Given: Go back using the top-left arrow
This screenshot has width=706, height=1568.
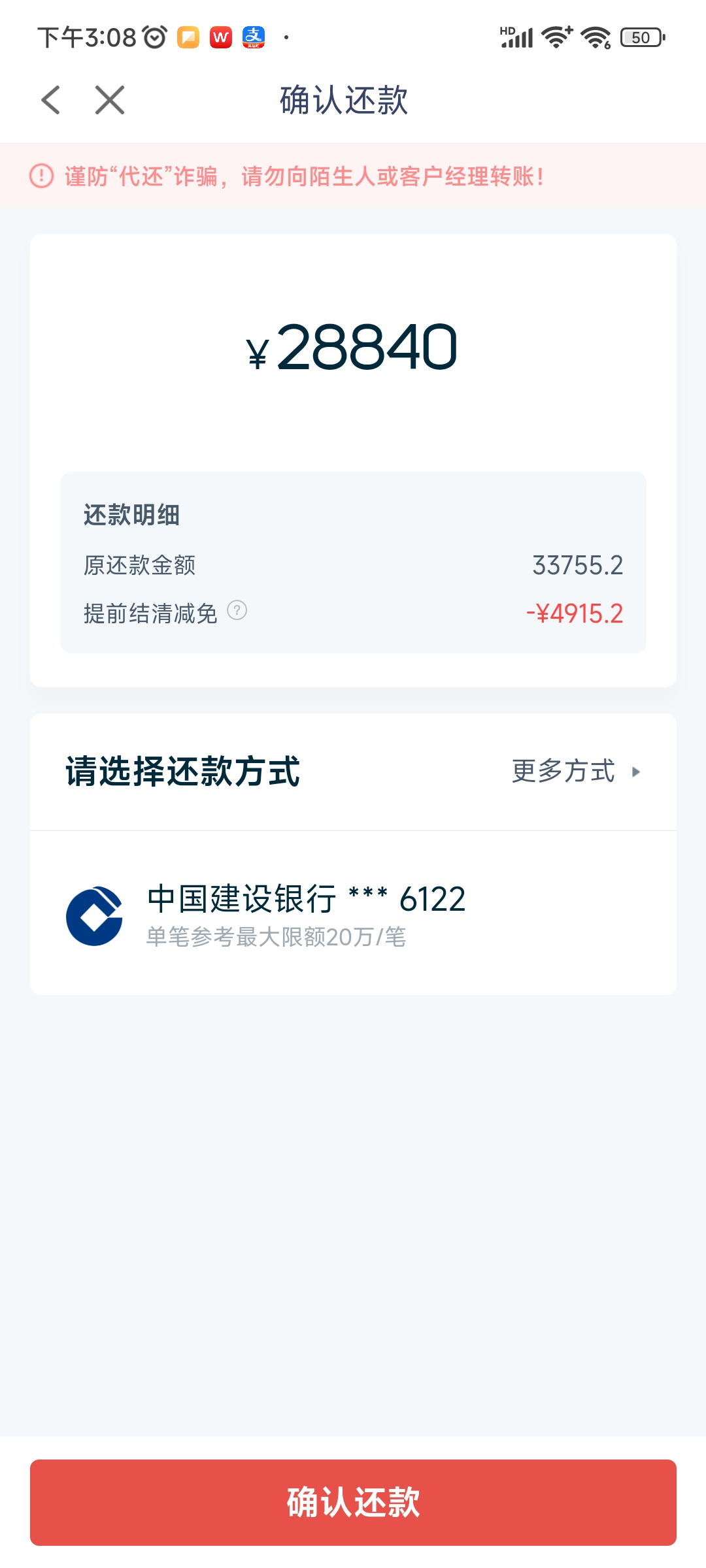Looking at the screenshot, I should click(50, 100).
